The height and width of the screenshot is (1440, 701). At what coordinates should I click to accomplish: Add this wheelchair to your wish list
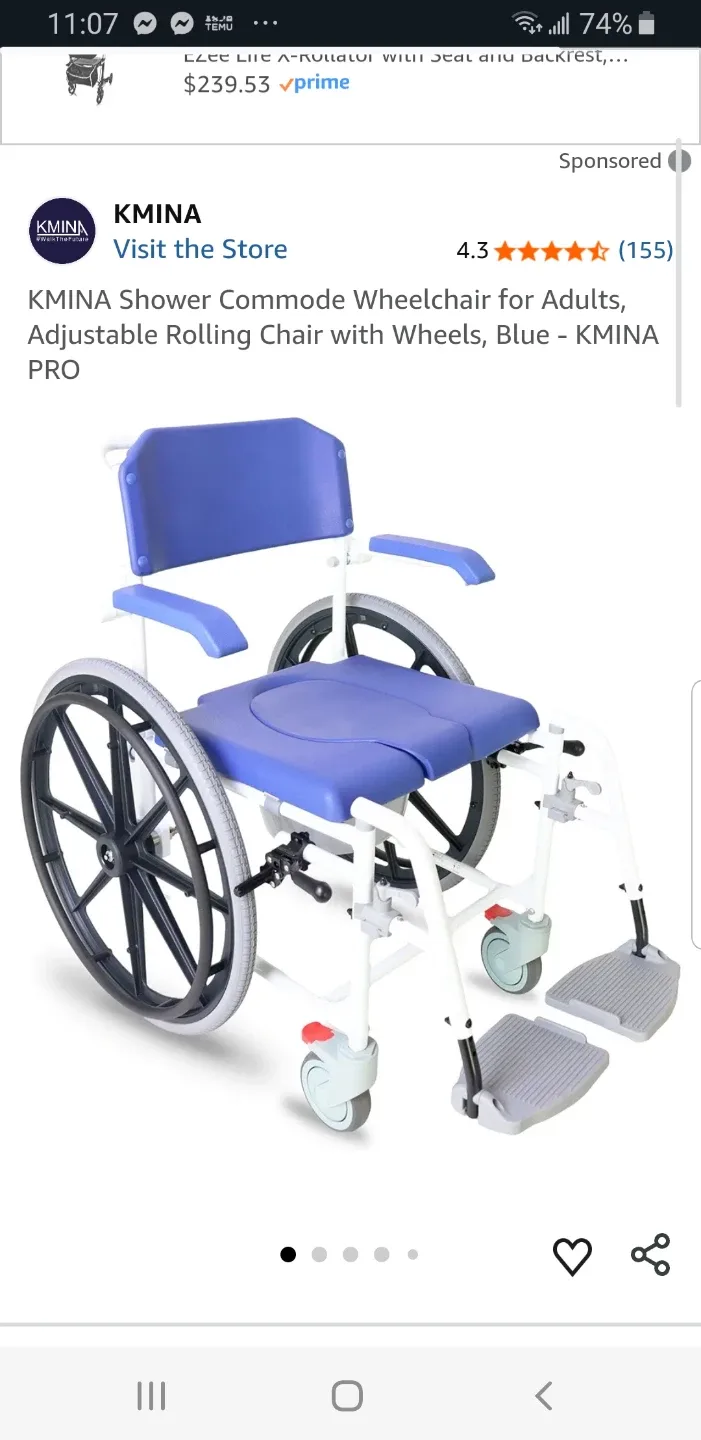coord(572,1256)
